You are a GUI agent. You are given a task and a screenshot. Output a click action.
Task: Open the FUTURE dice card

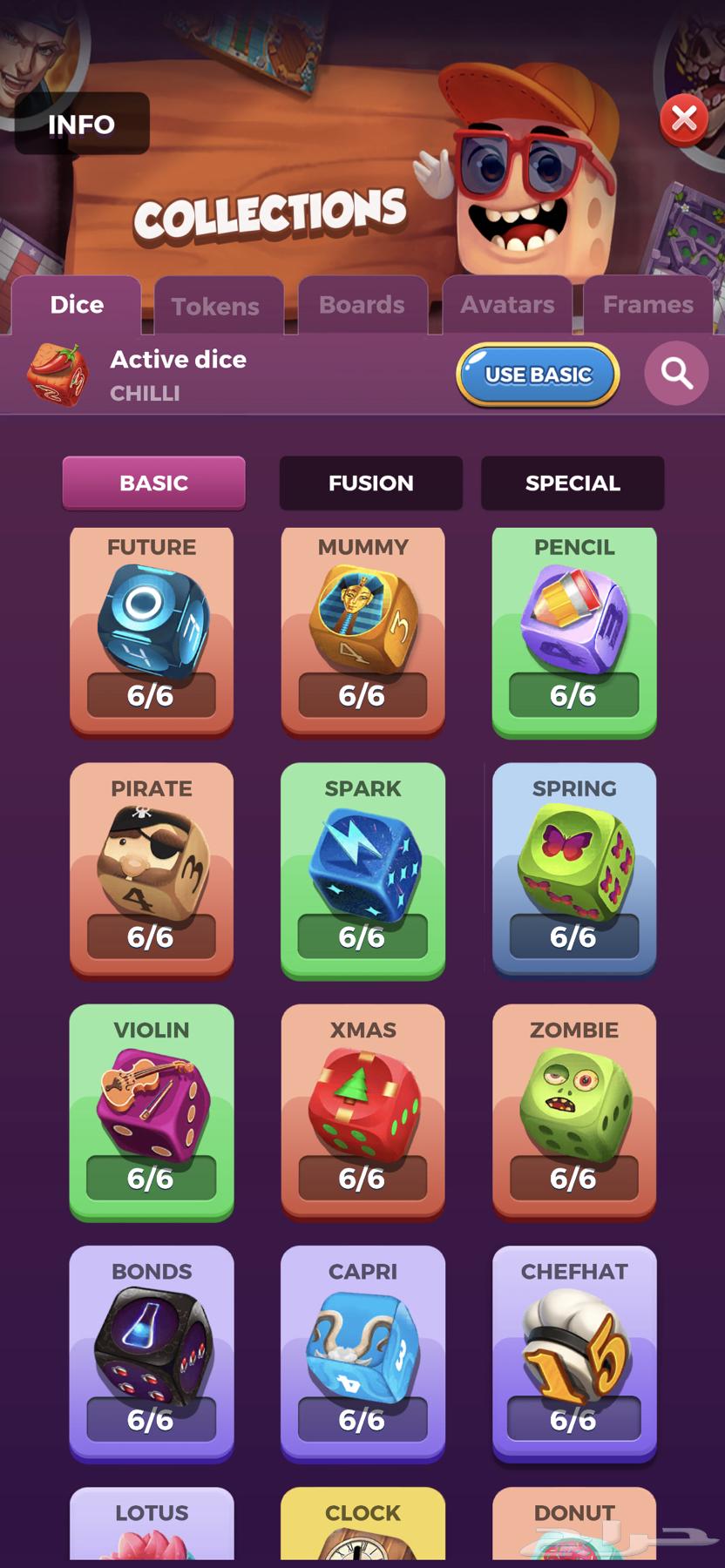click(x=152, y=629)
